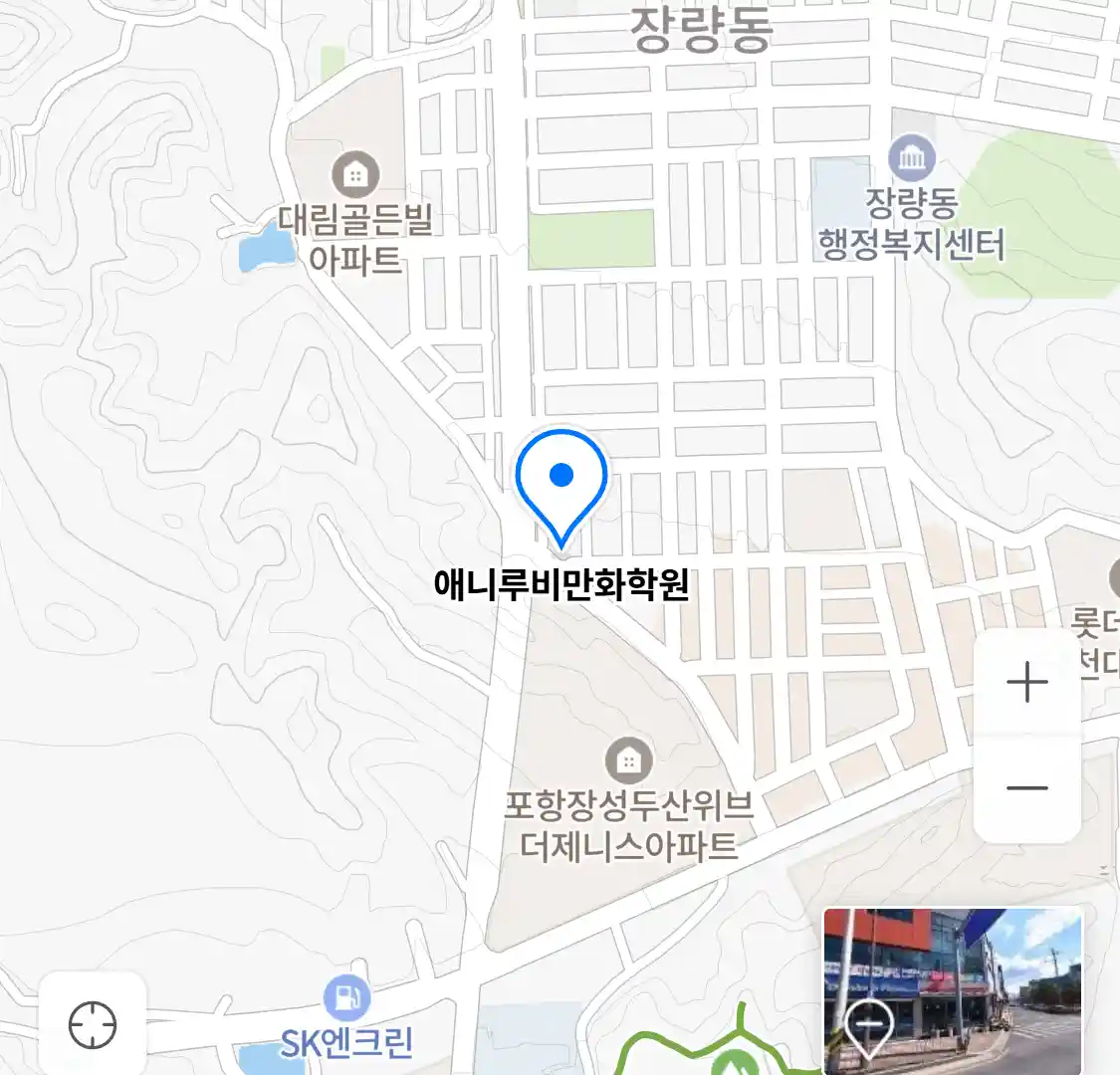Select 대림골든빌아파트 on the map

[x=353, y=176]
